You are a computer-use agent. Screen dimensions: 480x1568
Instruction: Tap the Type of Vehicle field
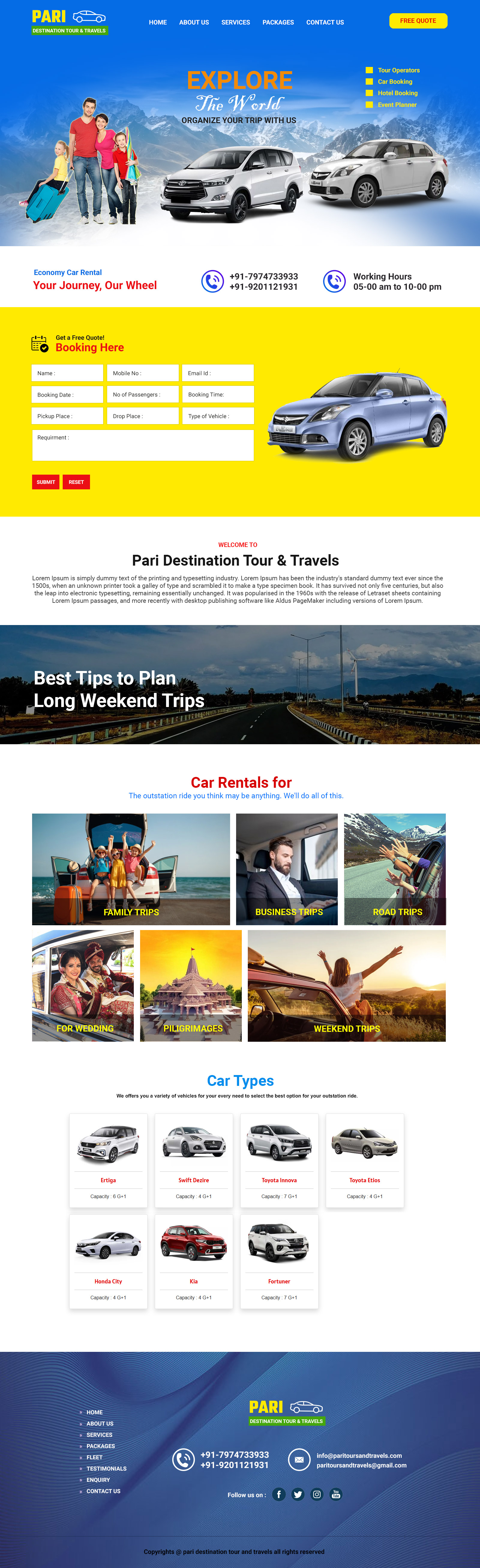point(218,416)
